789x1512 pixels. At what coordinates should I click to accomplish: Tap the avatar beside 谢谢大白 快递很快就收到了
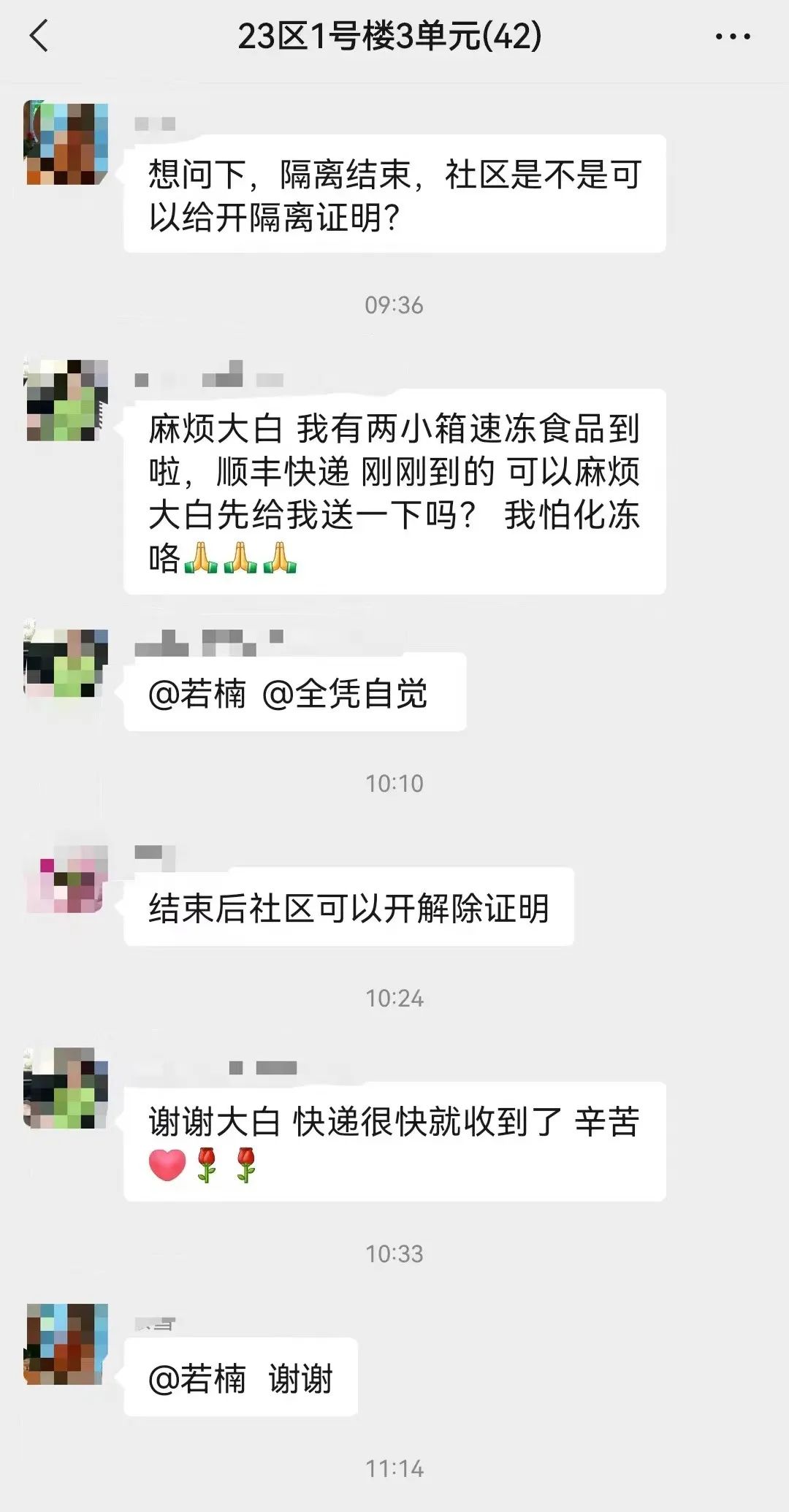pyautogui.click(x=66, y=1088)
